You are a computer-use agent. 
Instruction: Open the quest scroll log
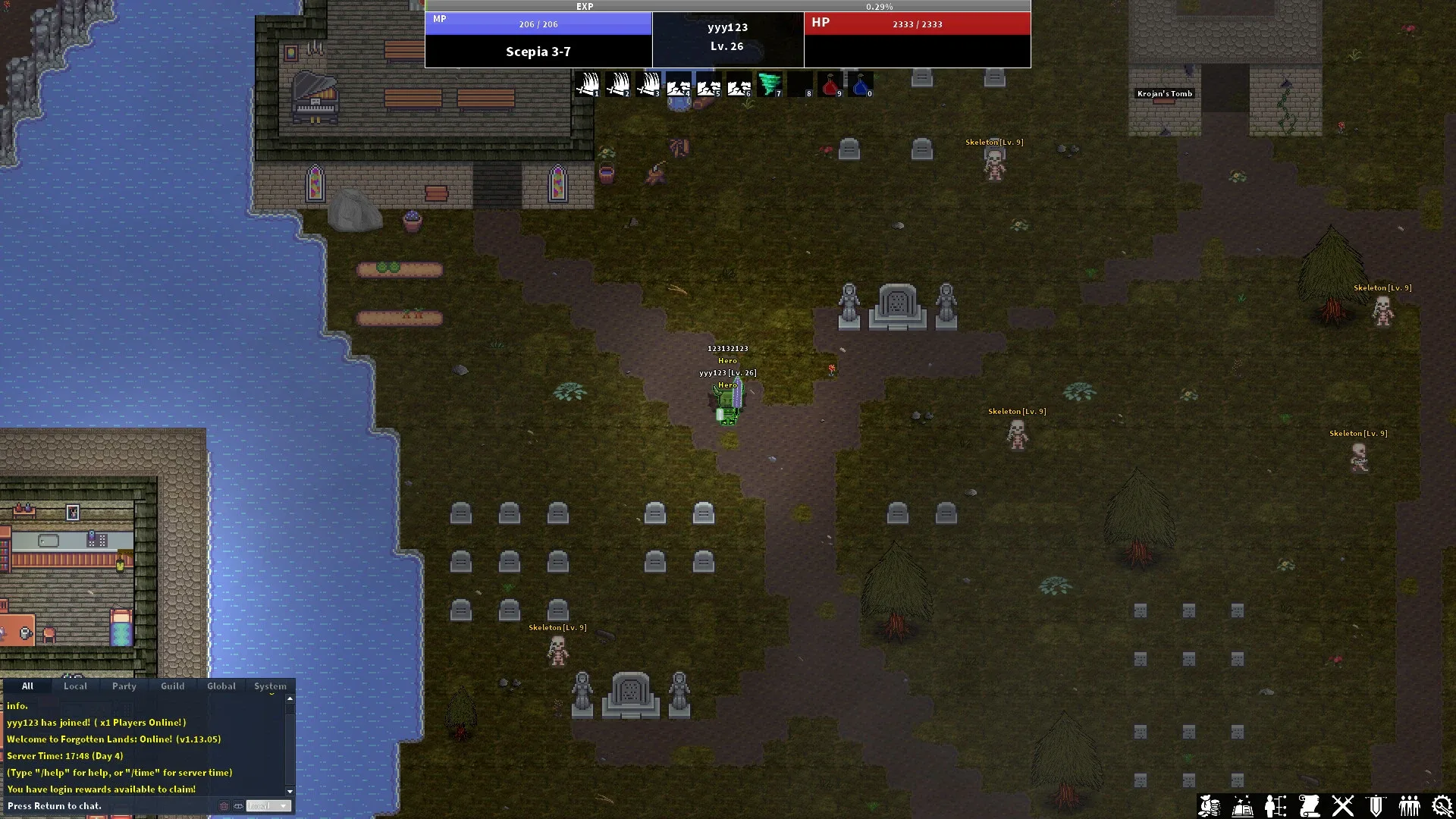(1310, 806)
